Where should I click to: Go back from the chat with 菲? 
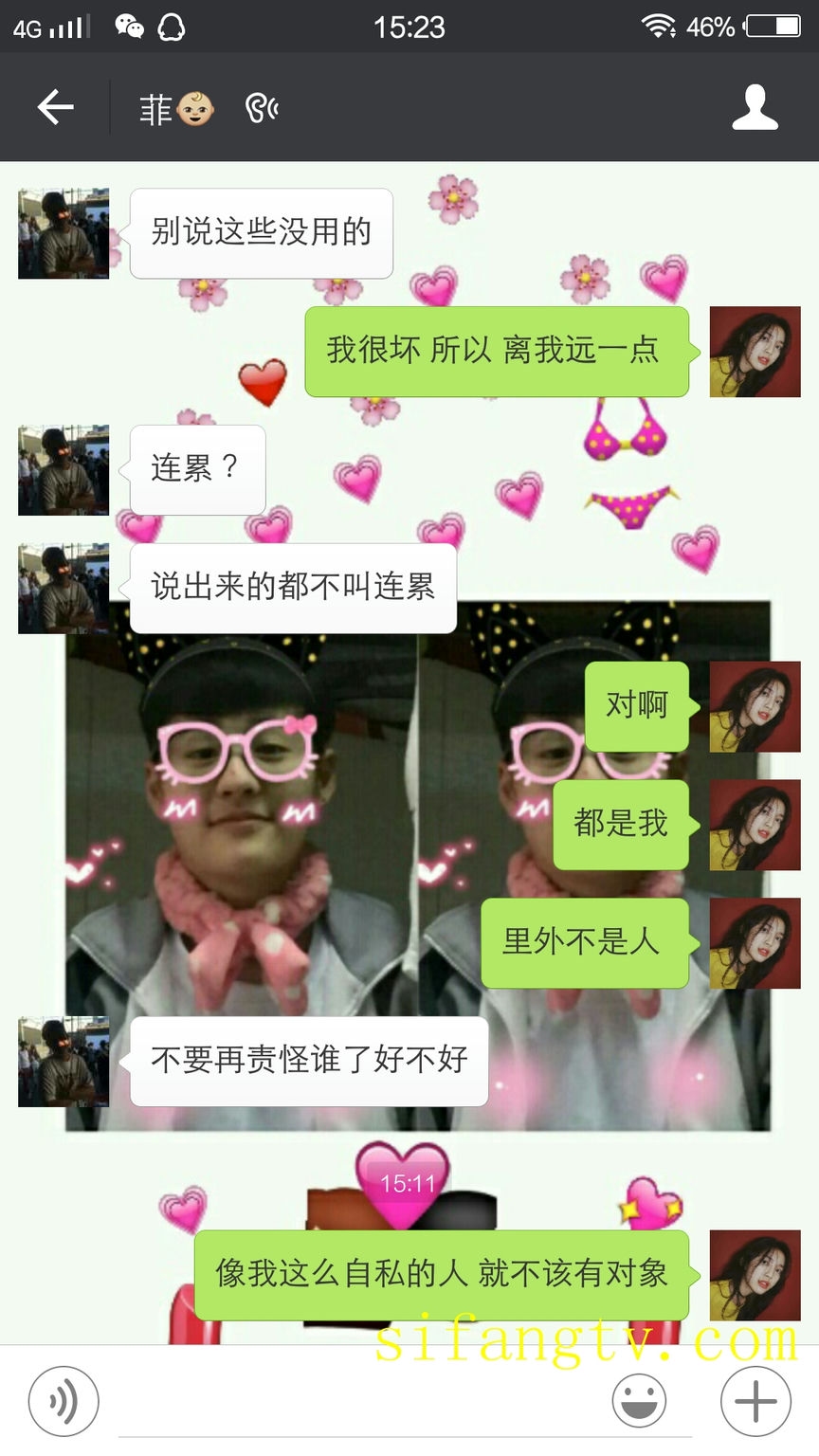click(55, 107)
